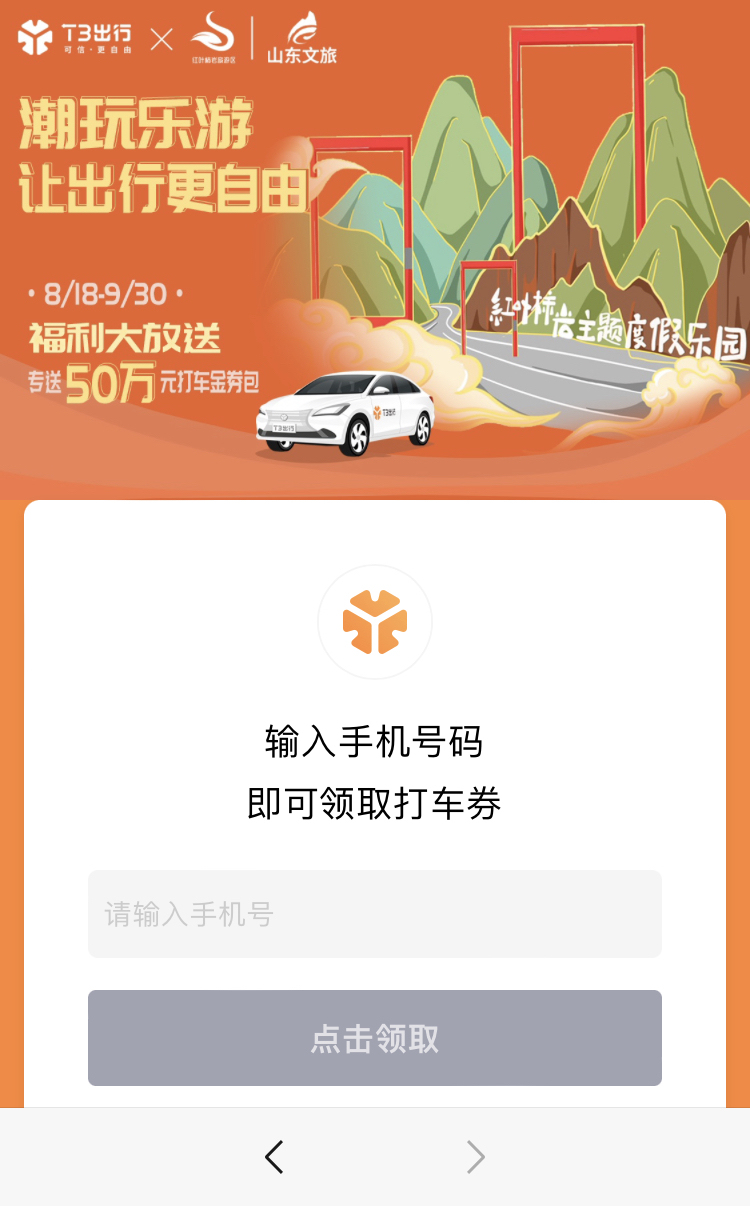Screen dimensions: 750x1206
Task: Tap the 点击领取 claim button
Action: pos(374,1038)
